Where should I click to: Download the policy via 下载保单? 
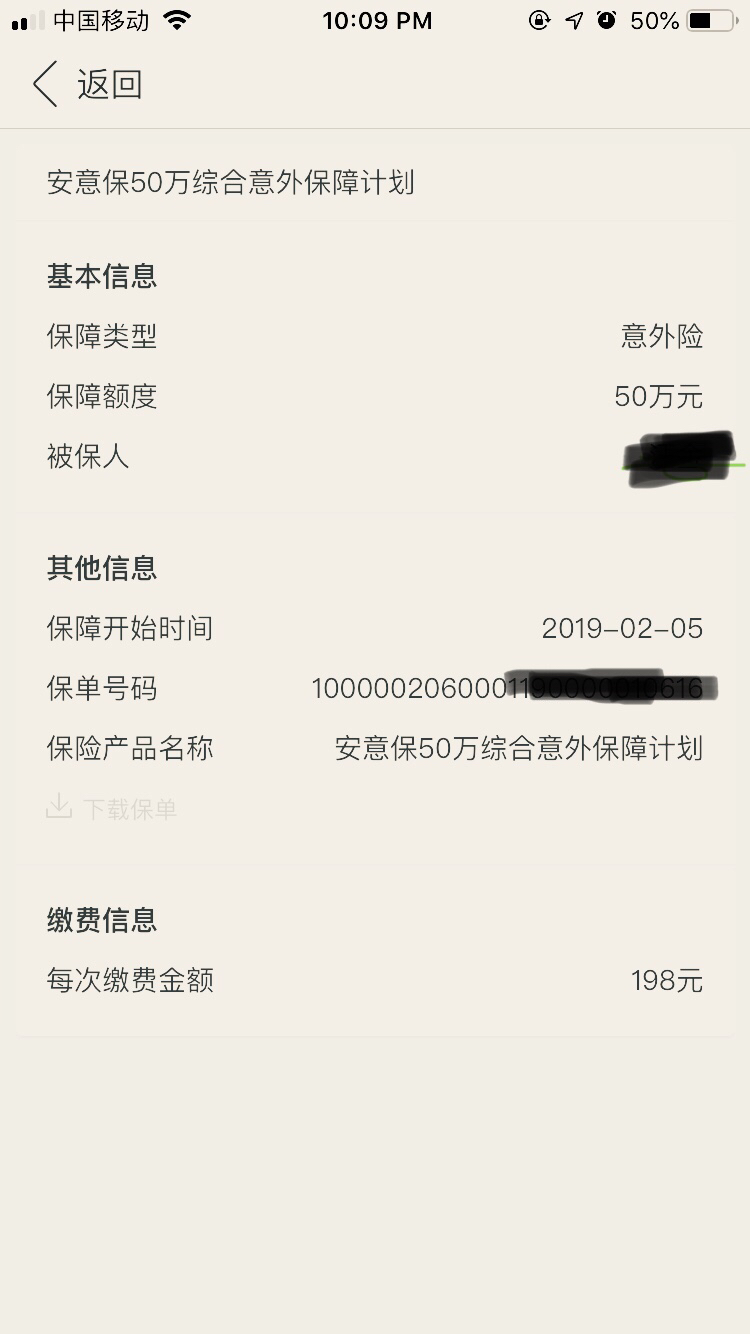coord(112,808)
